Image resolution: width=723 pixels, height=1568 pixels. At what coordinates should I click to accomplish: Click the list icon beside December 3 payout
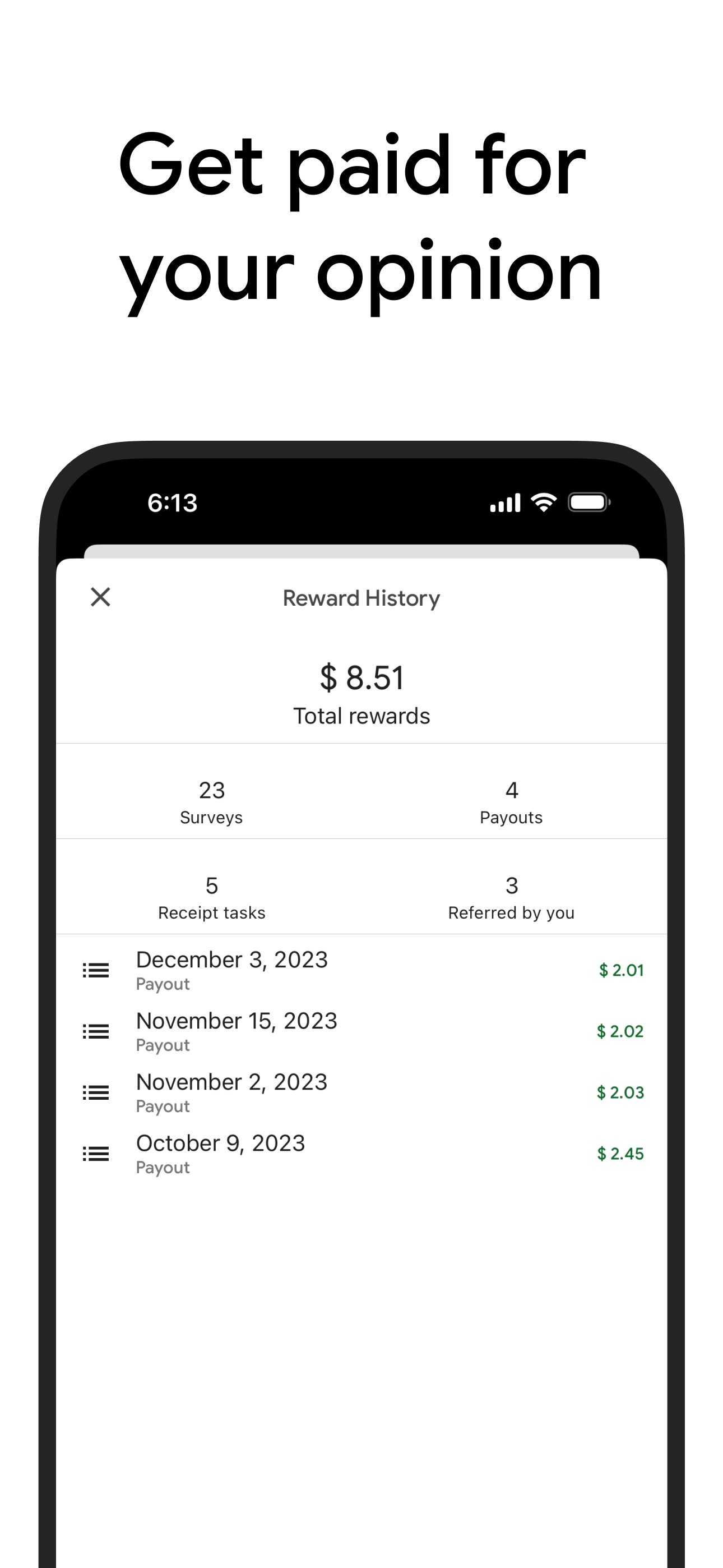pyautogui.click(x=95, y=970)
